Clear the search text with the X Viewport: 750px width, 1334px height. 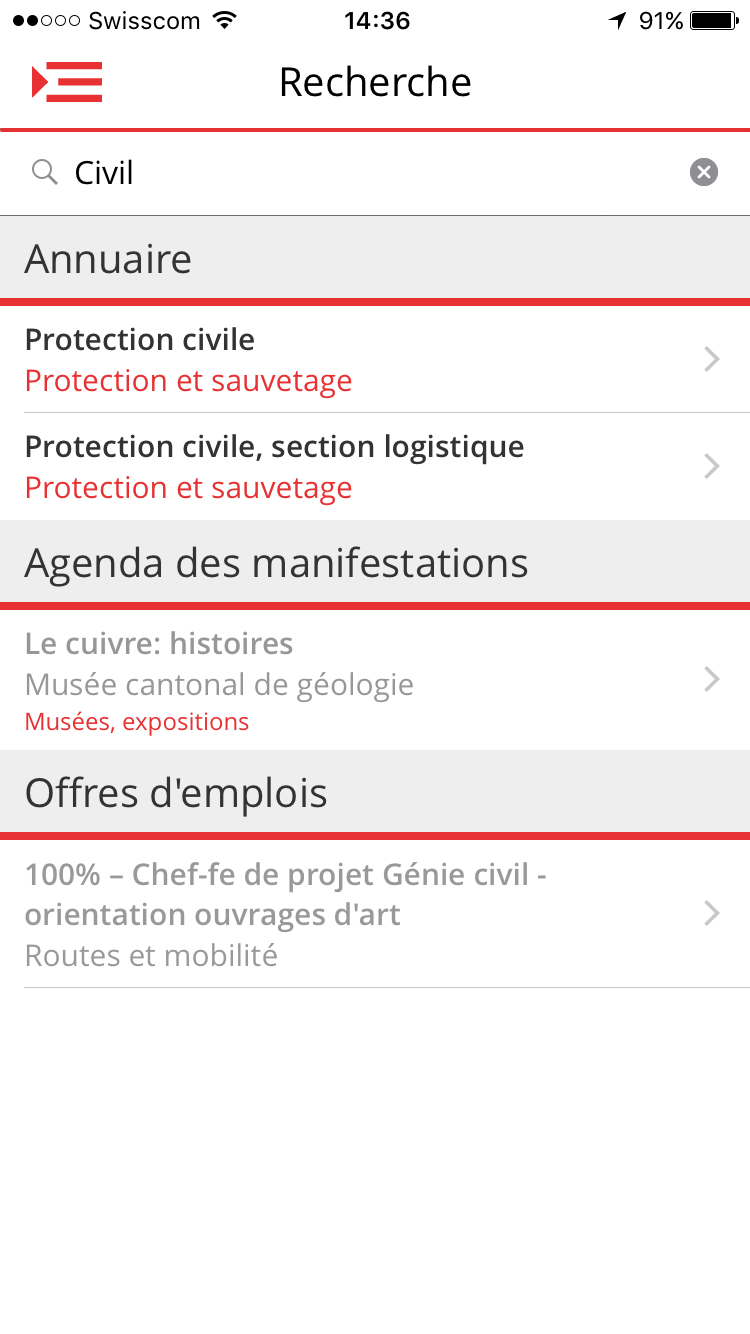point(704,173)
